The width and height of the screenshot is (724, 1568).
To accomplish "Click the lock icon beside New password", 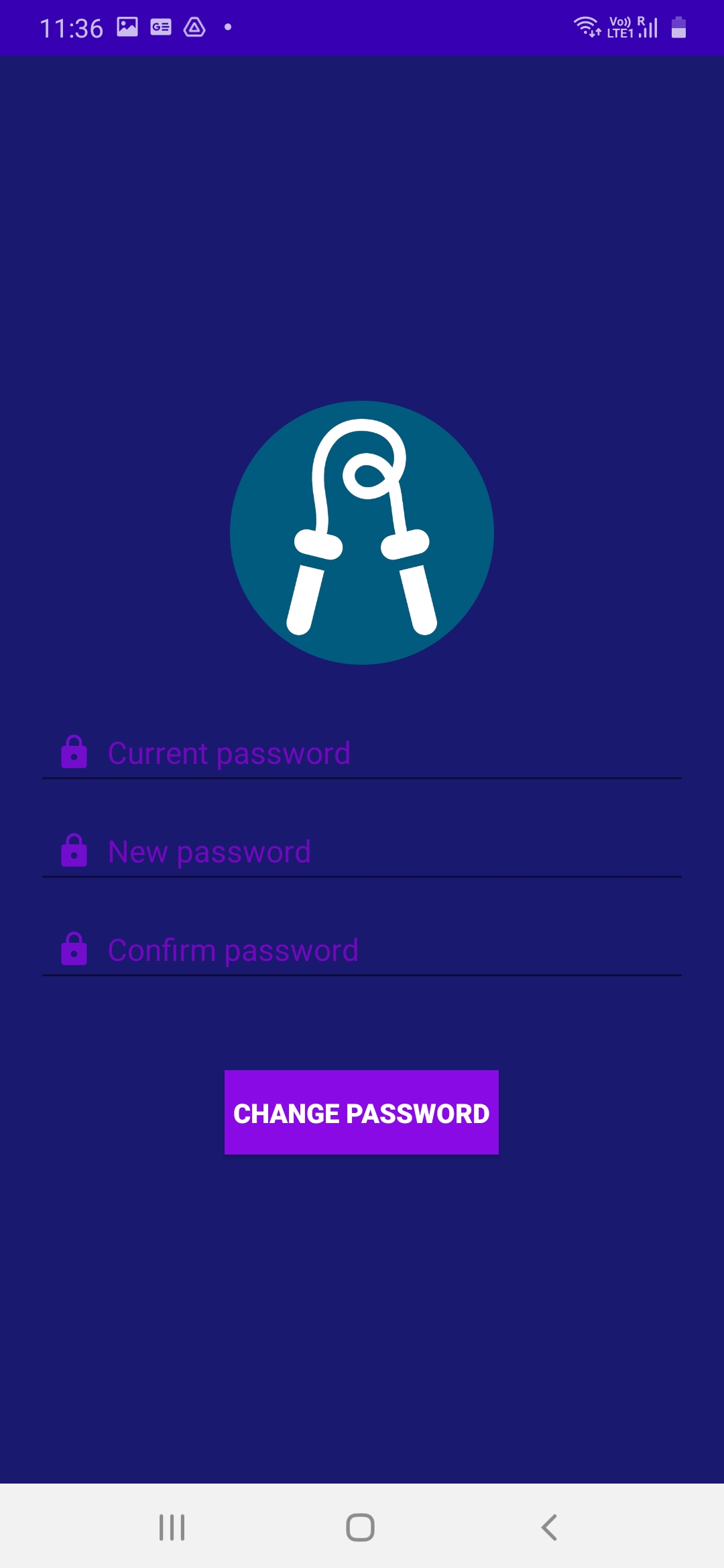I will (x=74, y=851).
